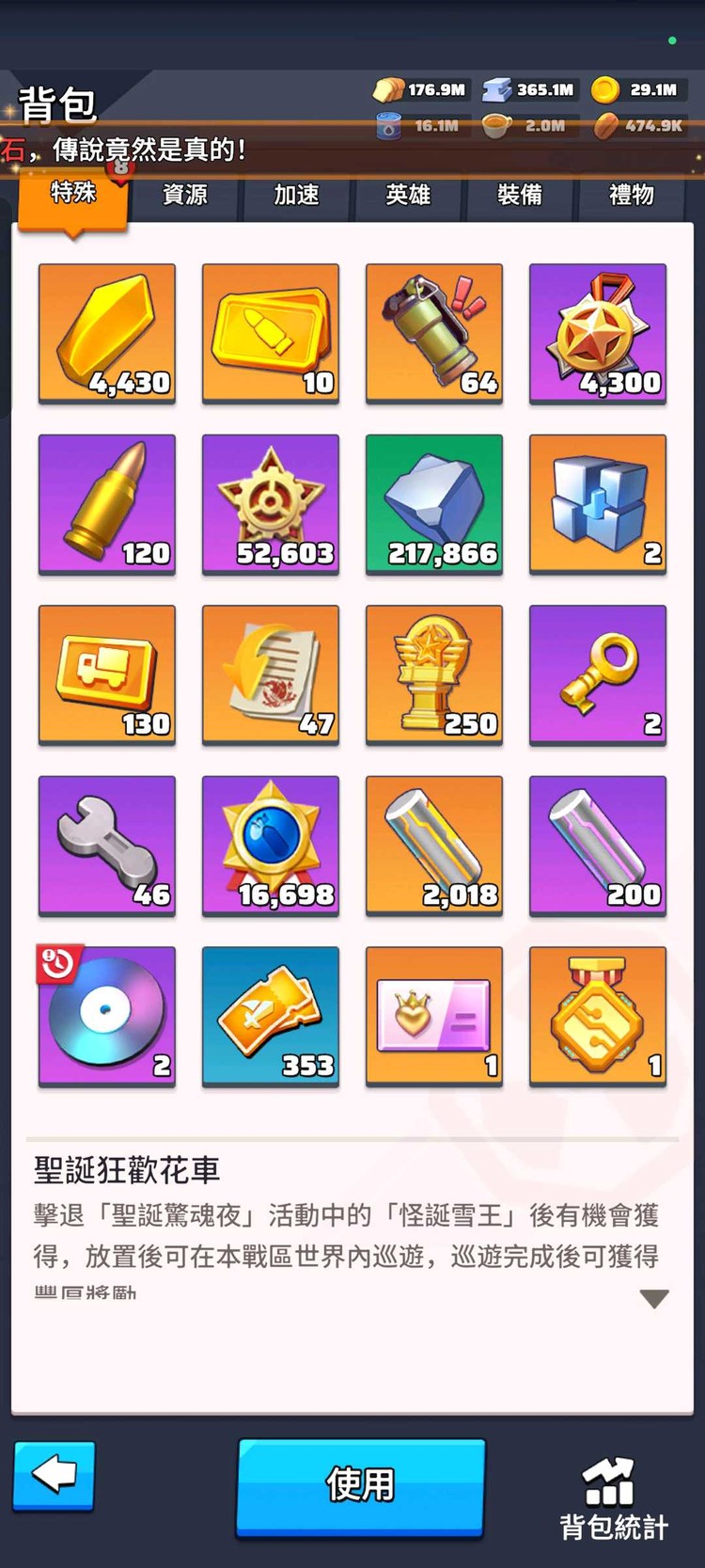Select the gold bar item with 4,430
The height and width of the screenshot is (1568, 705).
click(x=107, y=333)
